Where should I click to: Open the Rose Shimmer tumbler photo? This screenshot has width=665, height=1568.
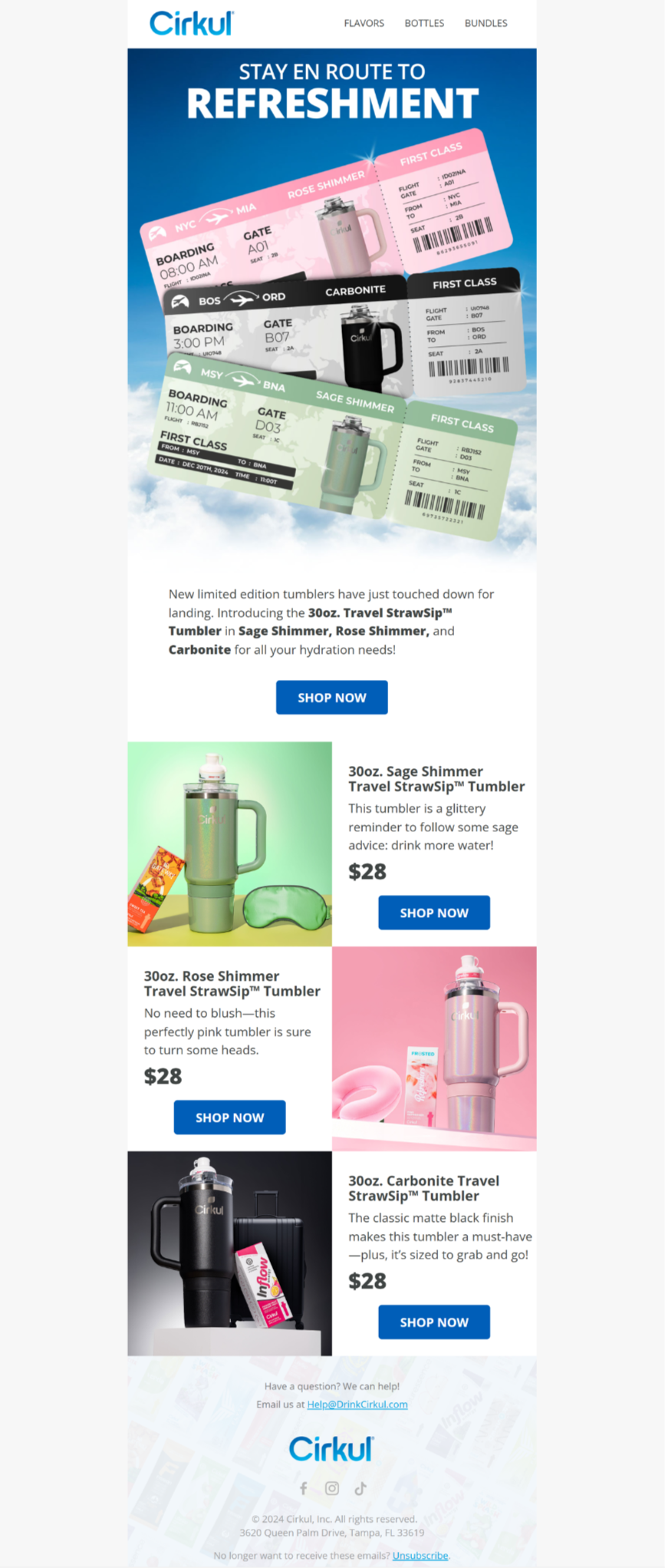434,1048
